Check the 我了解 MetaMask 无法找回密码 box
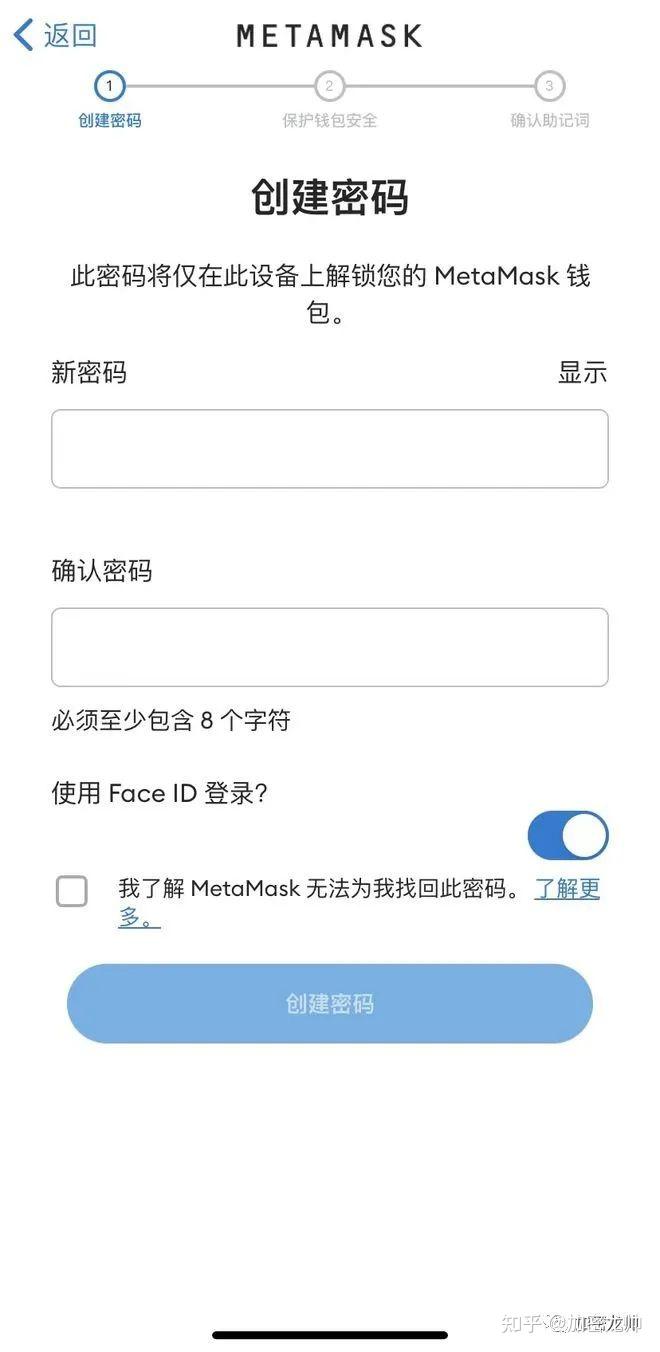 72,890
